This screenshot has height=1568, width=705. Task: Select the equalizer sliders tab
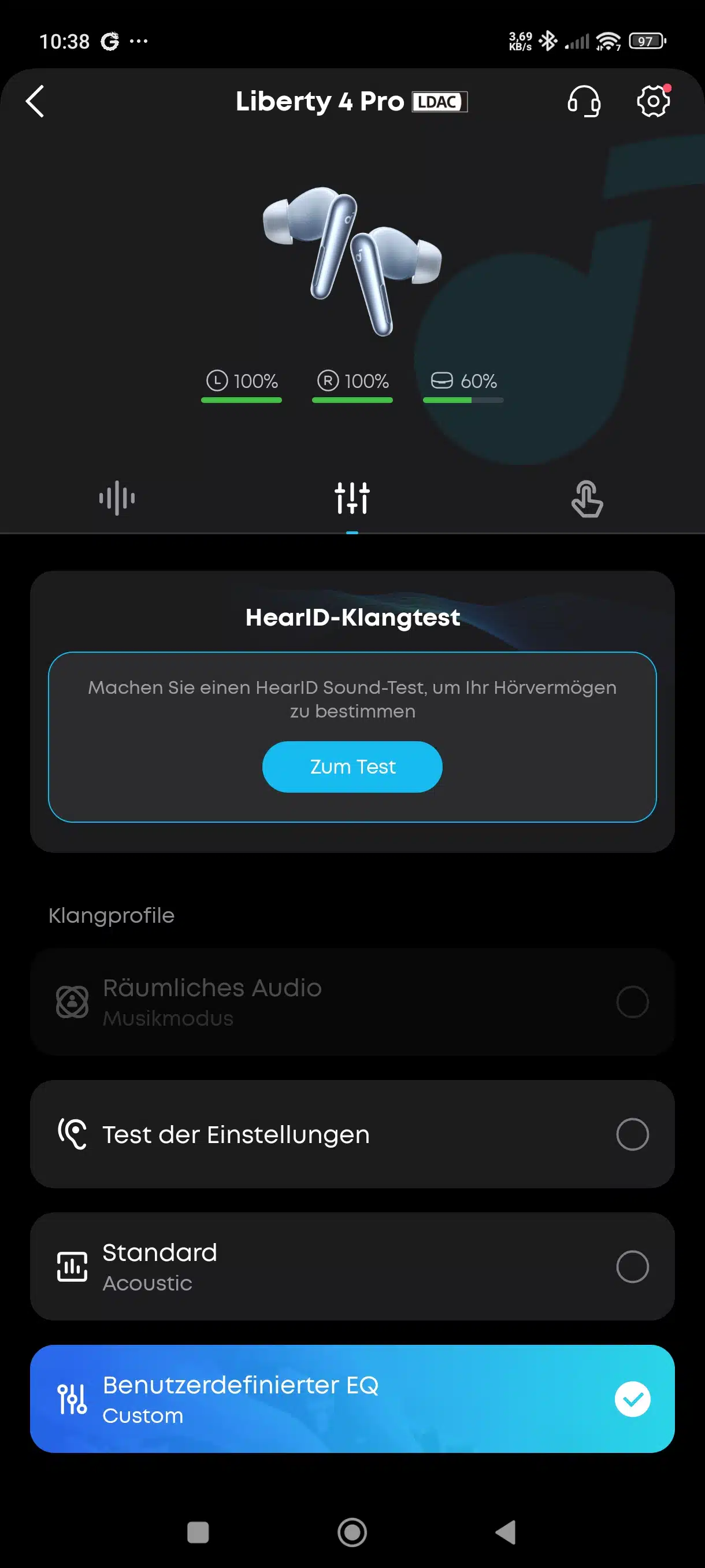[352, 498]
